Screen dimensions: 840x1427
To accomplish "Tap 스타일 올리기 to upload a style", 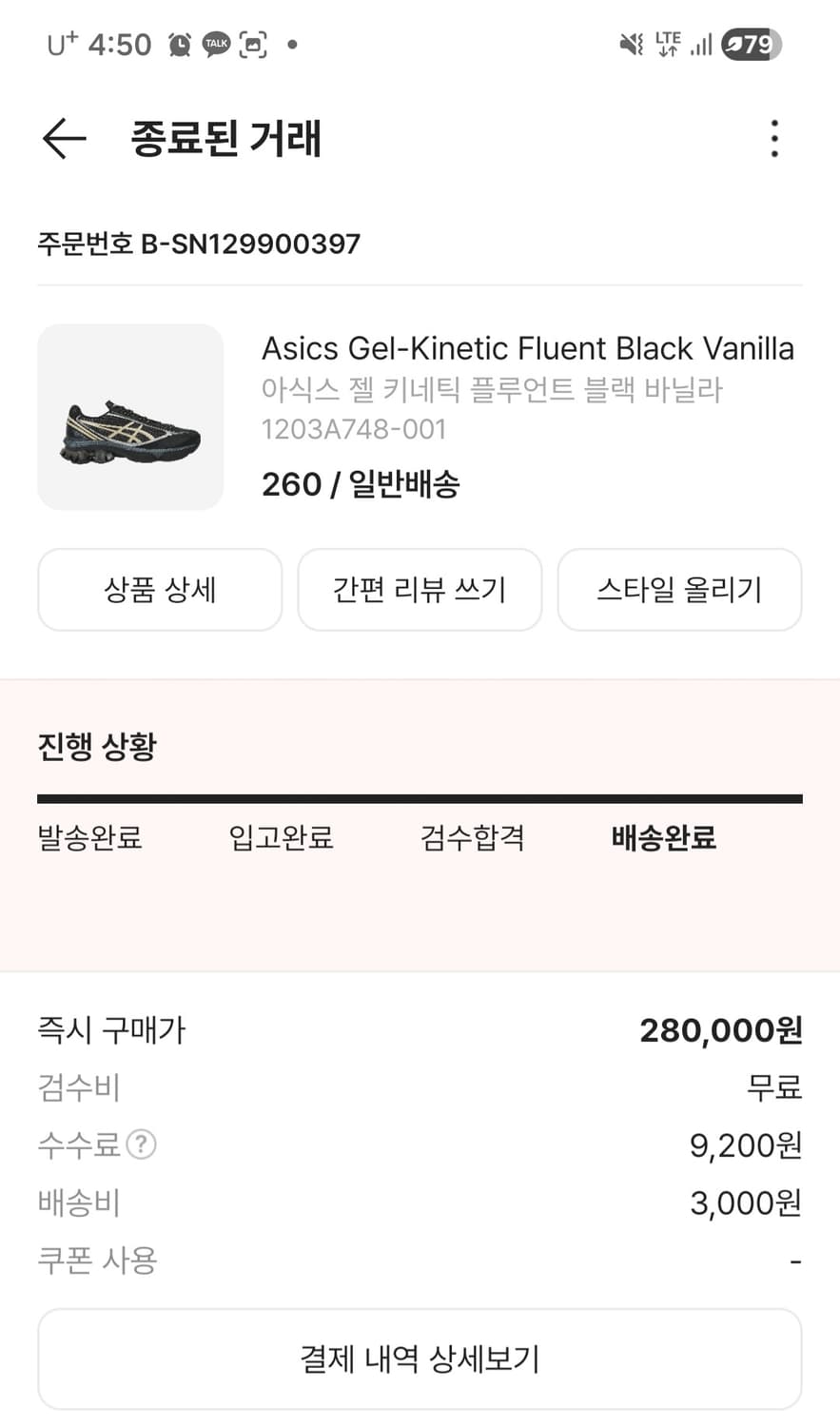I will pos(679,590).
